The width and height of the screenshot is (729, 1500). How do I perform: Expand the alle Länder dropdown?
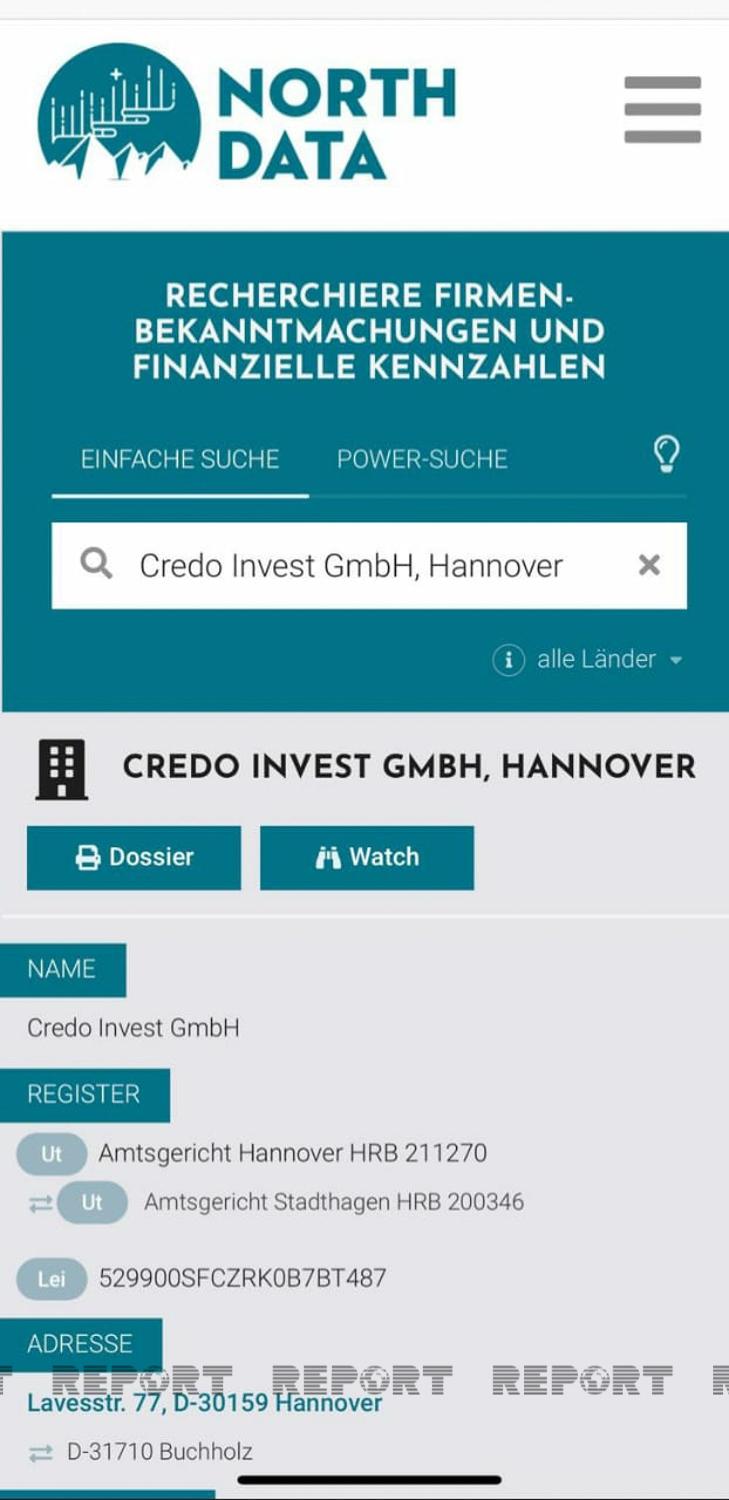point(609,659)
